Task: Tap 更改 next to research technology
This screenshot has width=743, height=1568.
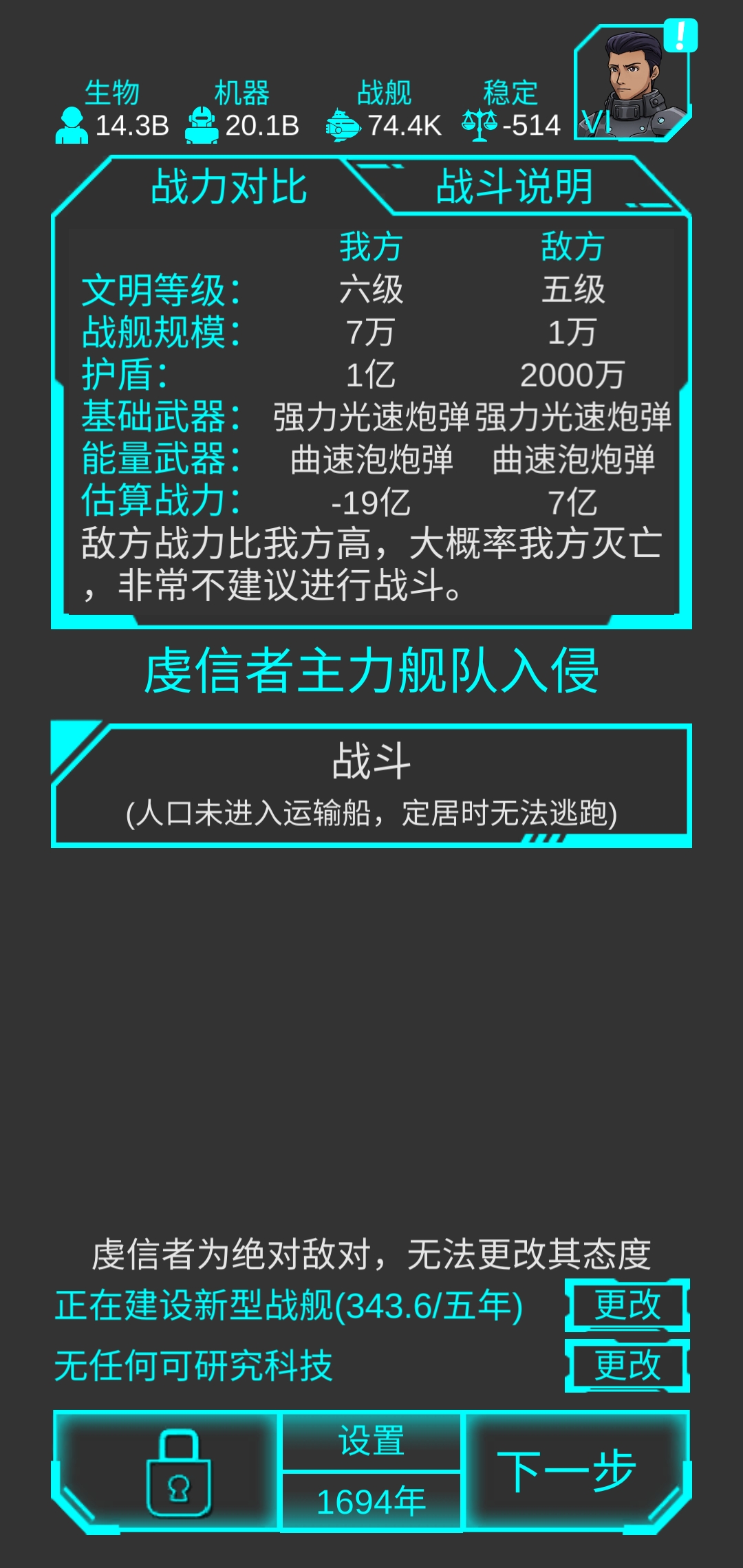Action: 627,1365
